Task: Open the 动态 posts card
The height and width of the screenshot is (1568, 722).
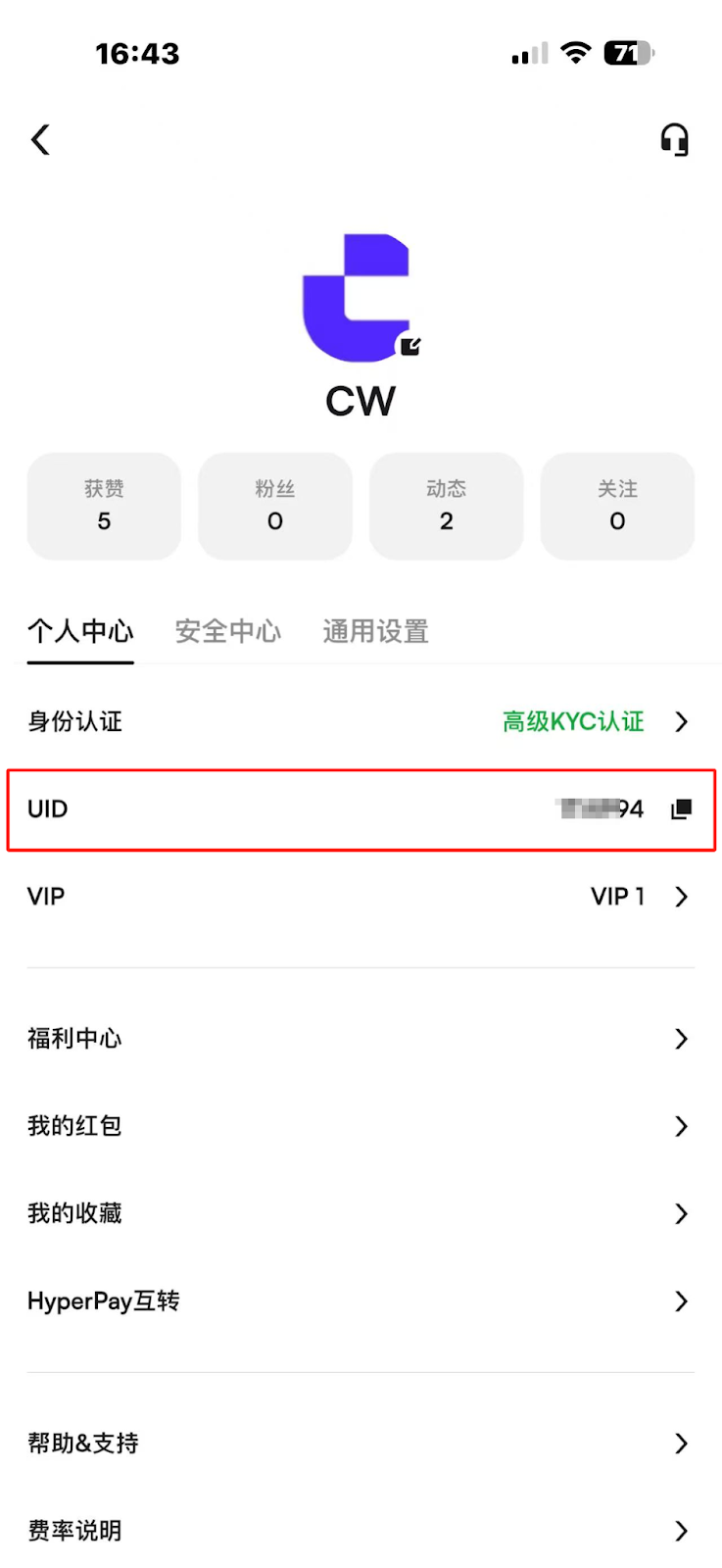Action: pyautogui.click(x=446, y=506)
